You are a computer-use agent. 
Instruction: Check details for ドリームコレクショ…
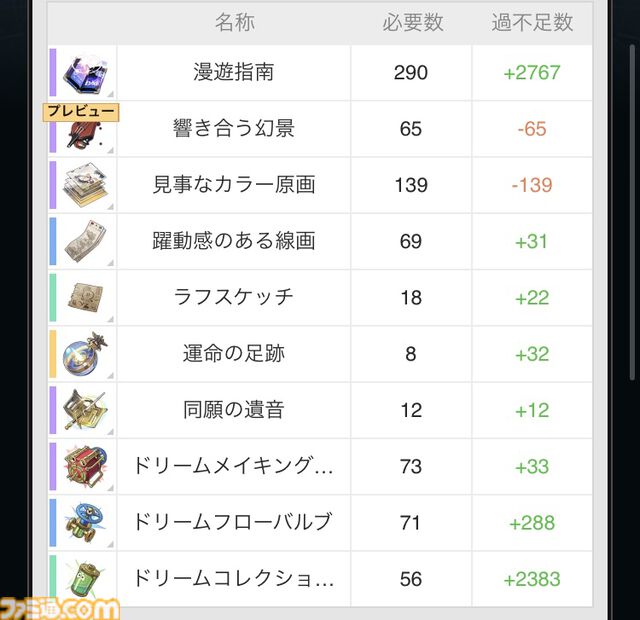click(x=87, y=578)
